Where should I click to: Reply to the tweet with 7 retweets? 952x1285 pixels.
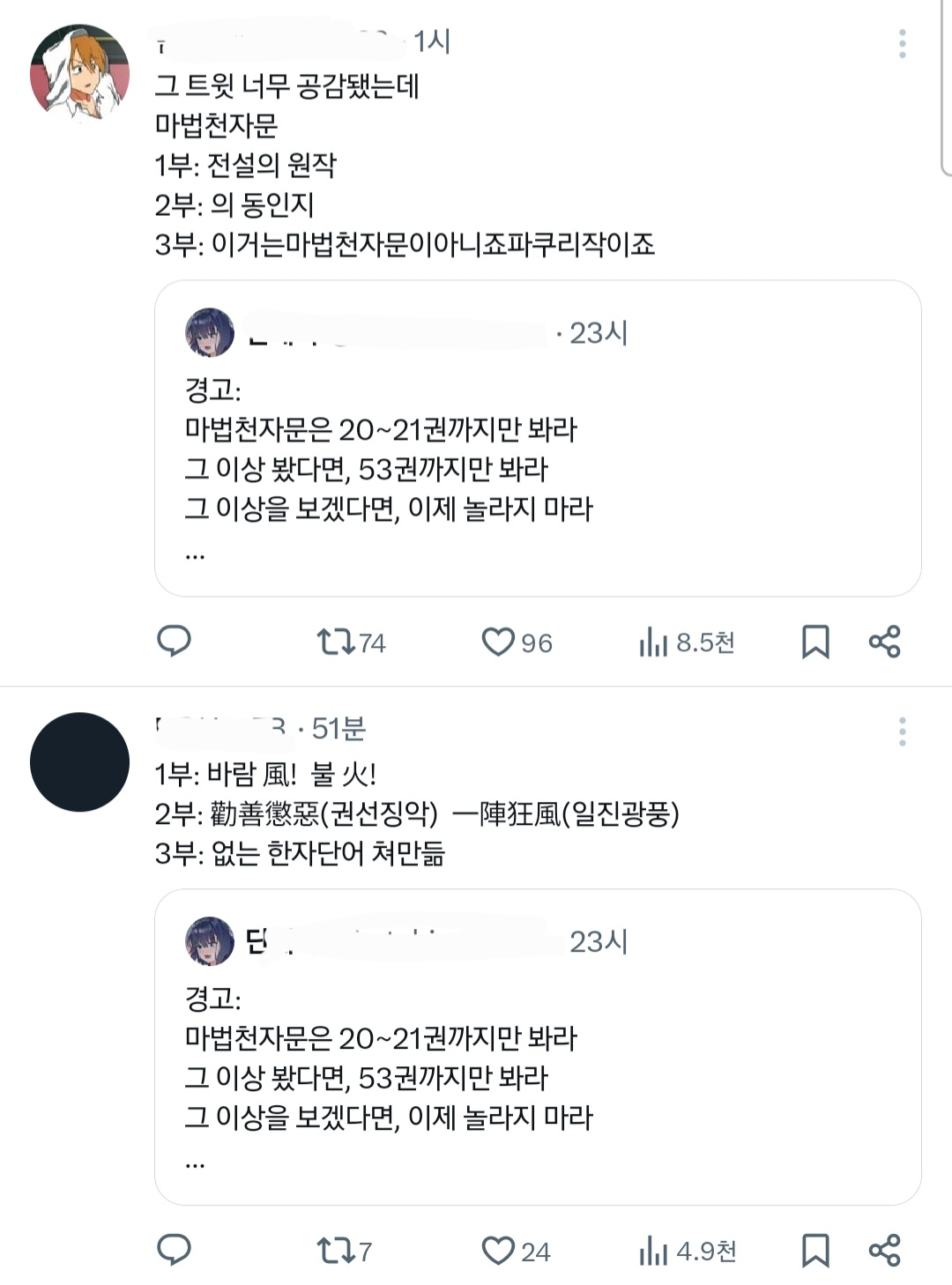tap(174, 1250)
